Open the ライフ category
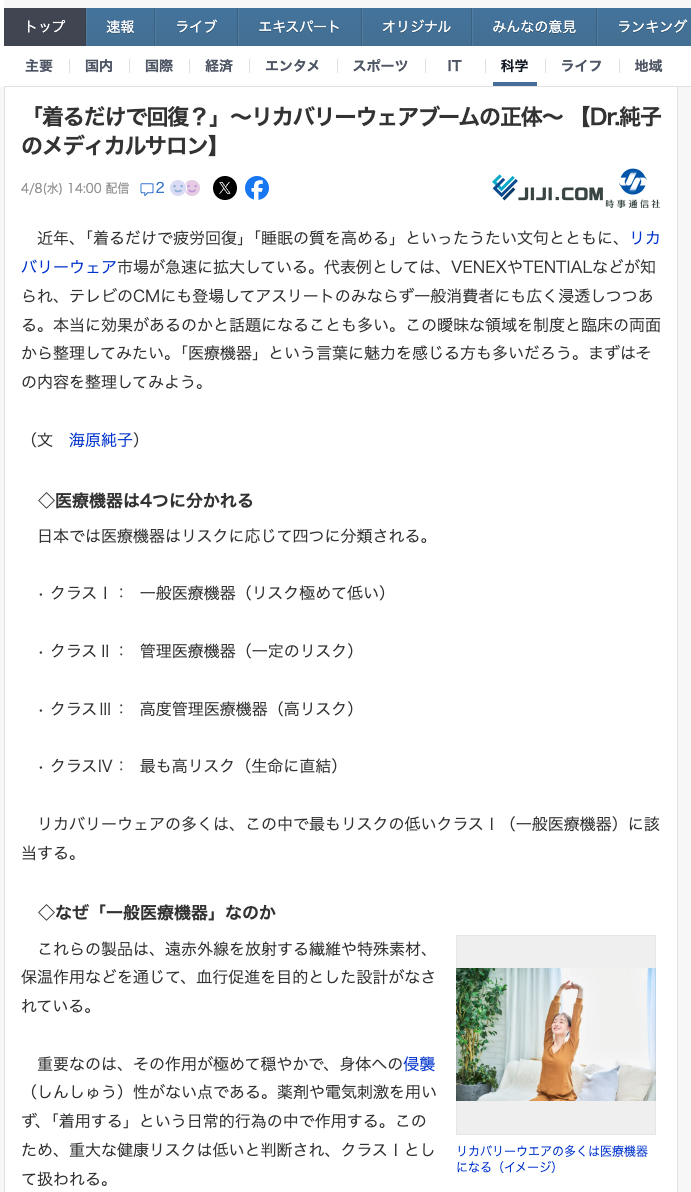 click(x=581, y=66)
